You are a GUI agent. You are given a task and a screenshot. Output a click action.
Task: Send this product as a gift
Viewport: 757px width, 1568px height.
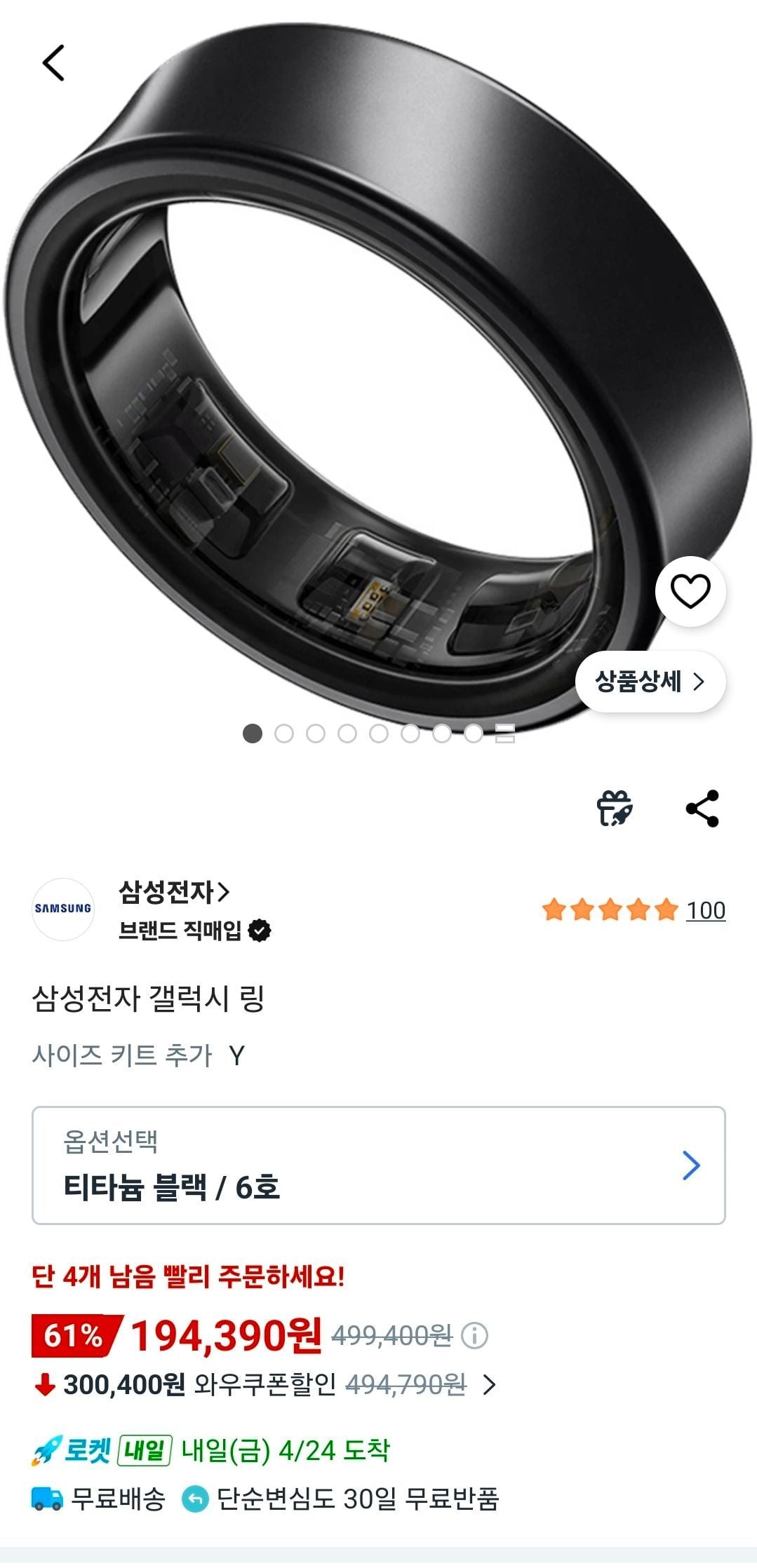[615, 808]
